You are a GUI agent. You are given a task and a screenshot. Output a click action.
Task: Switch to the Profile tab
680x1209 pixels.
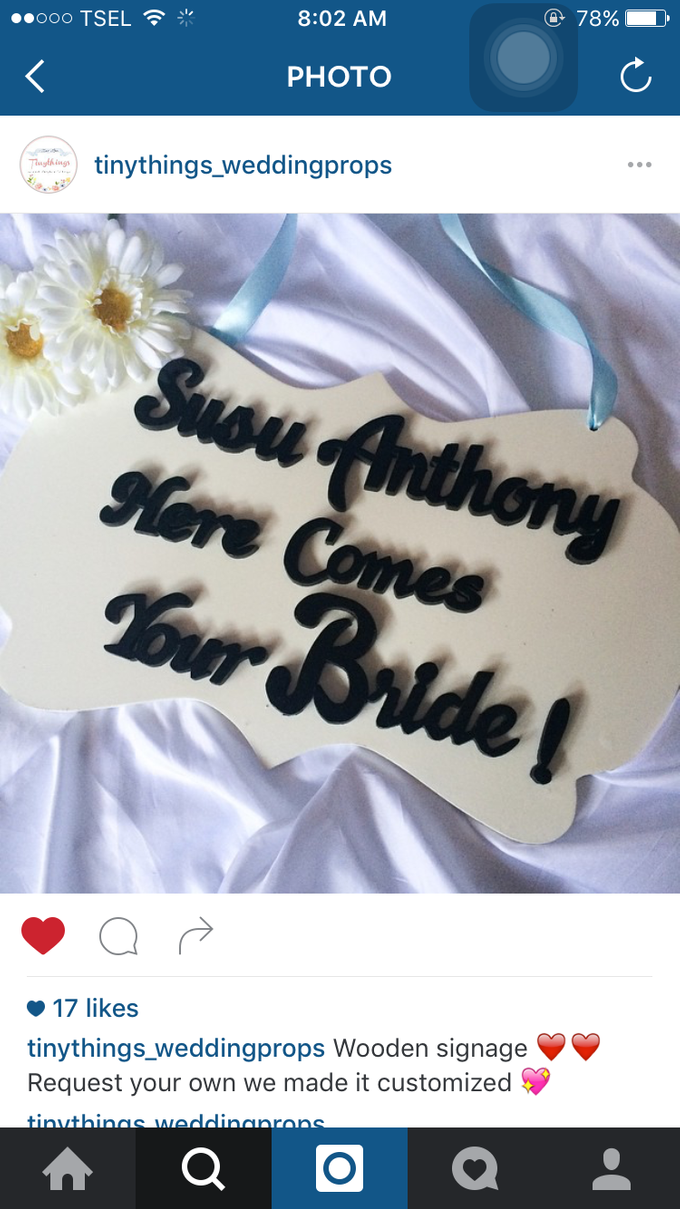click(x=611, y=1169)
